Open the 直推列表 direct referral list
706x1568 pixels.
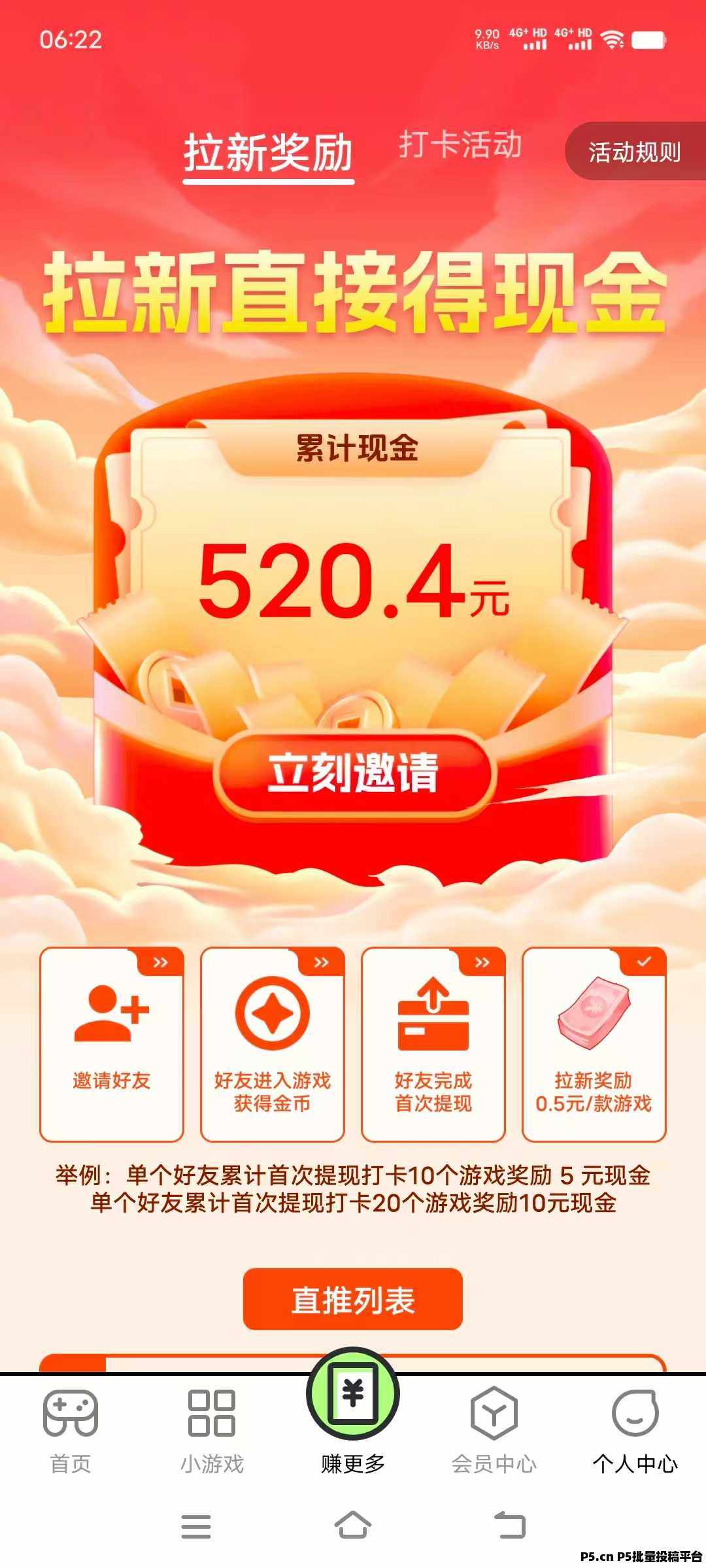(353, 1299)
